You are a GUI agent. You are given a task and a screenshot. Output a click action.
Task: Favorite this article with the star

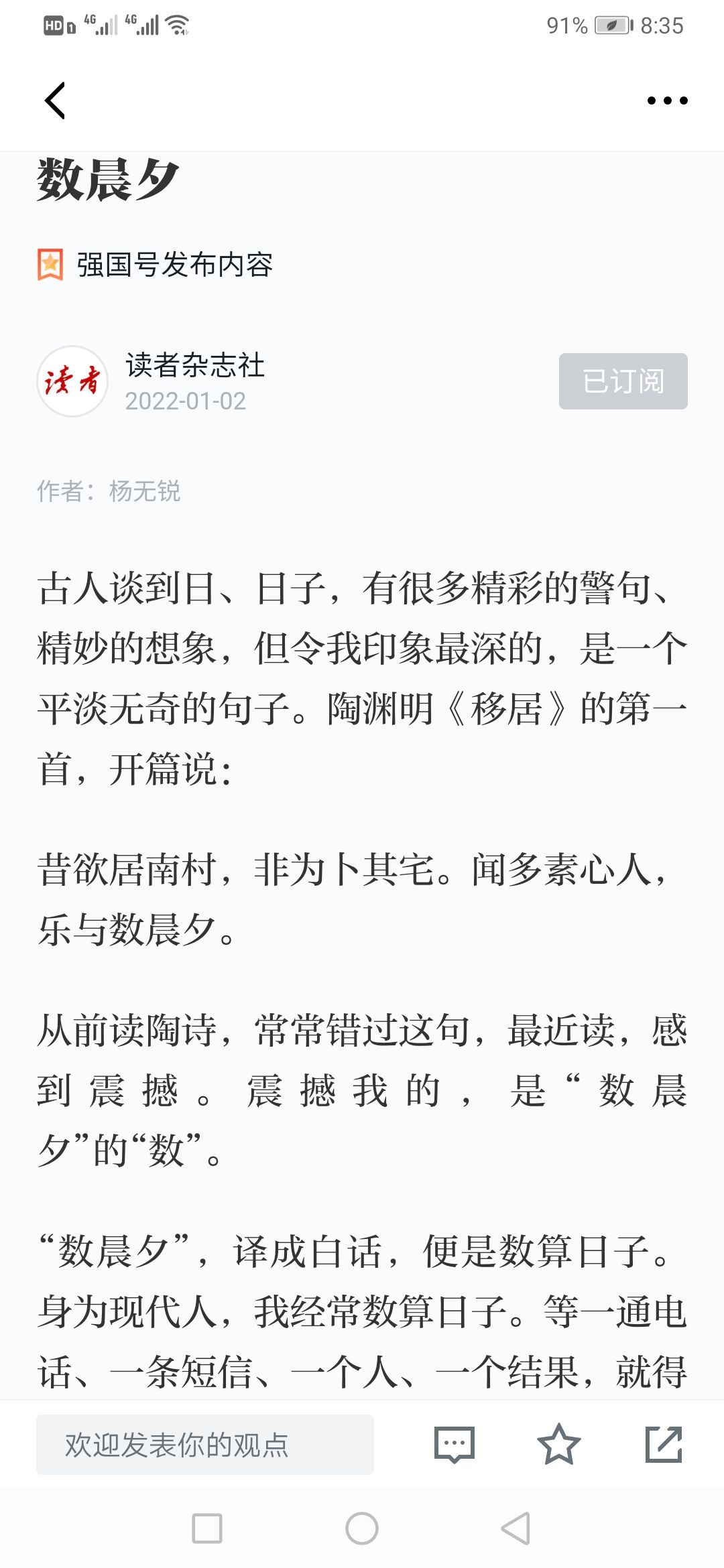[558, 1444]
